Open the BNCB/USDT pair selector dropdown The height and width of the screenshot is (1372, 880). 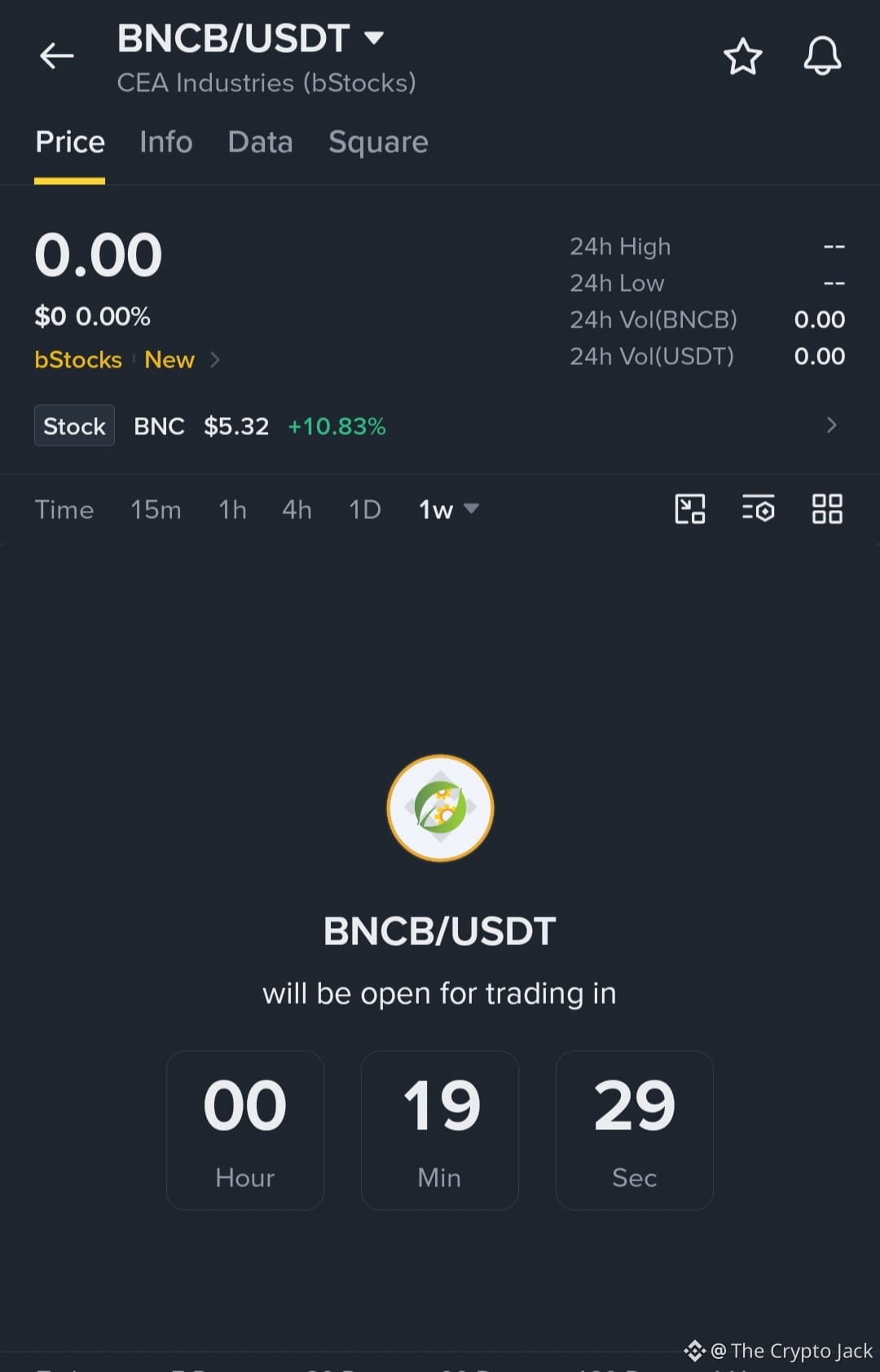pos(250,38)
